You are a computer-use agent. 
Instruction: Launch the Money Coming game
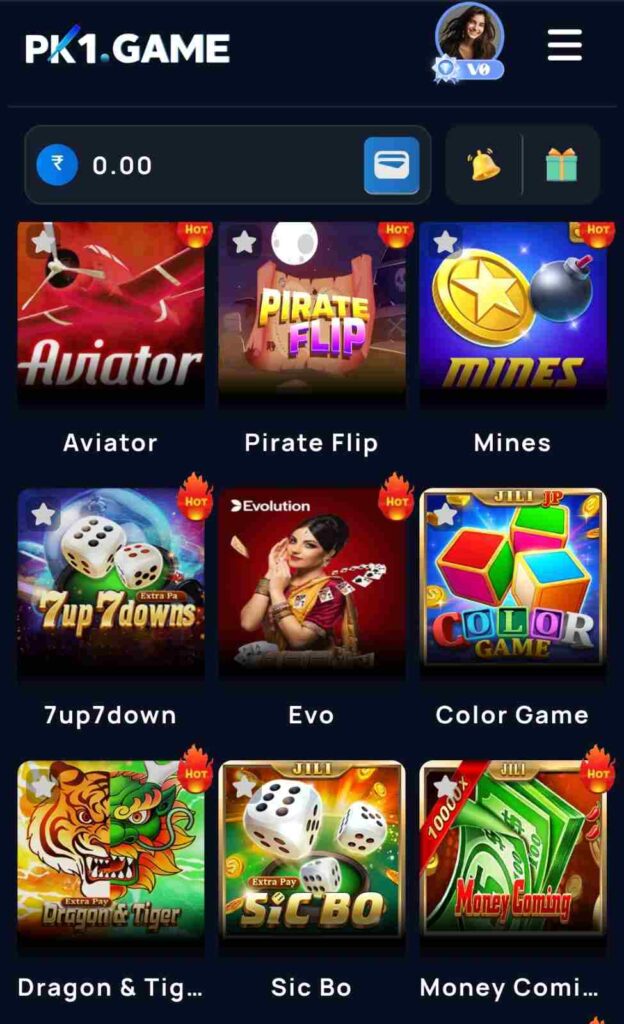[x=513, y=850]
